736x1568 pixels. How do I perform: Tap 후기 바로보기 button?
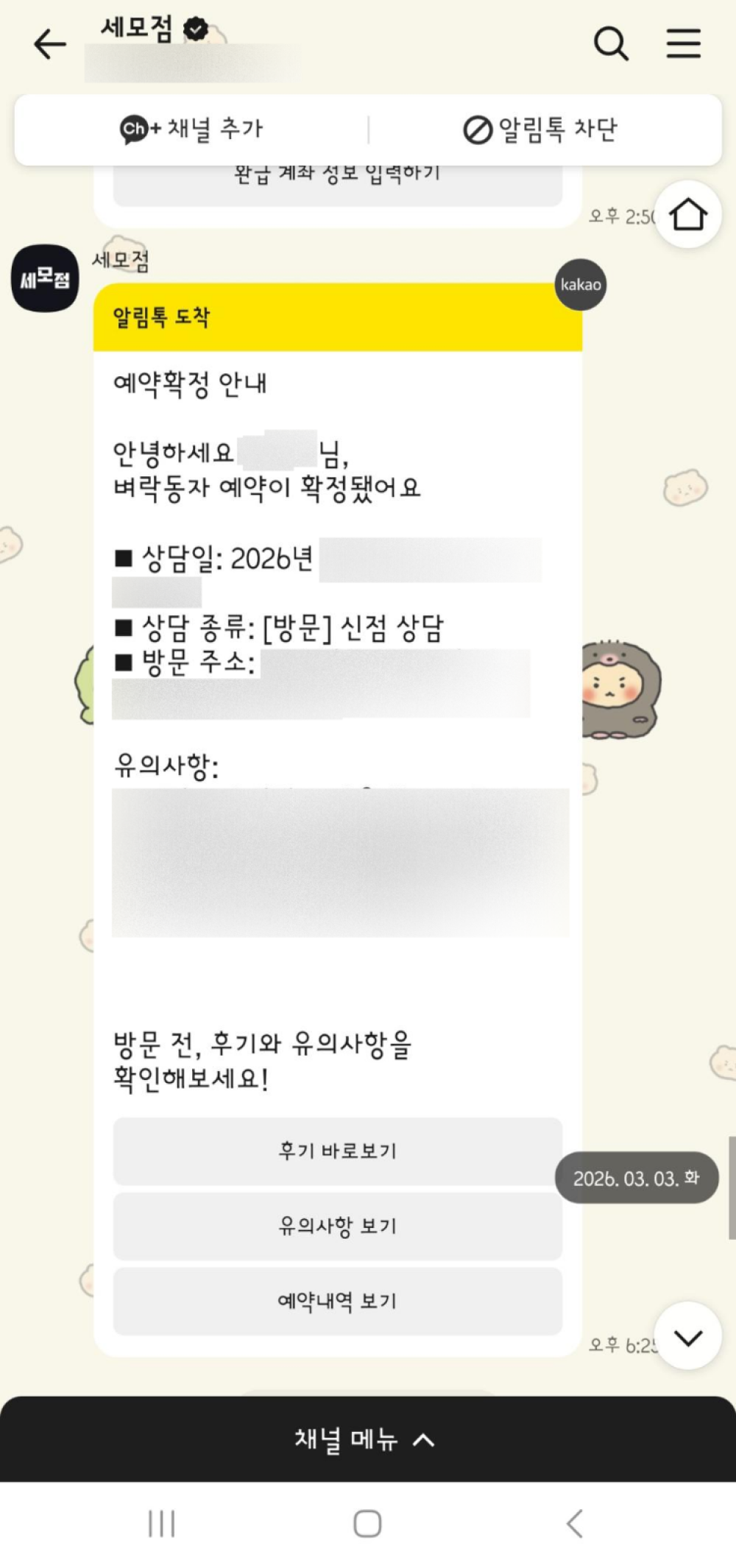point(337,1151)
